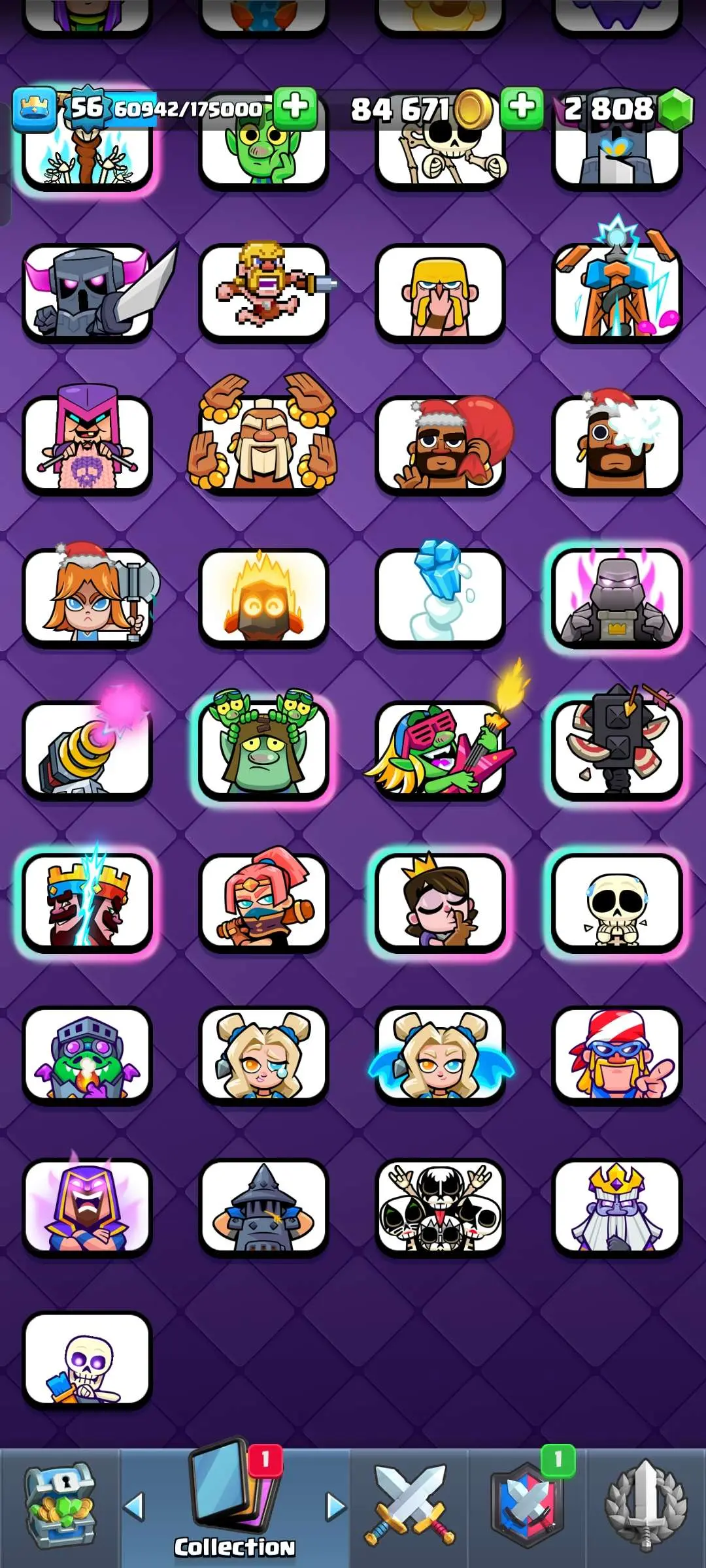This screenshot has width=706, height=1568.
Task: Select the ice crystal snowman emote
Action: tap(440, 598)
